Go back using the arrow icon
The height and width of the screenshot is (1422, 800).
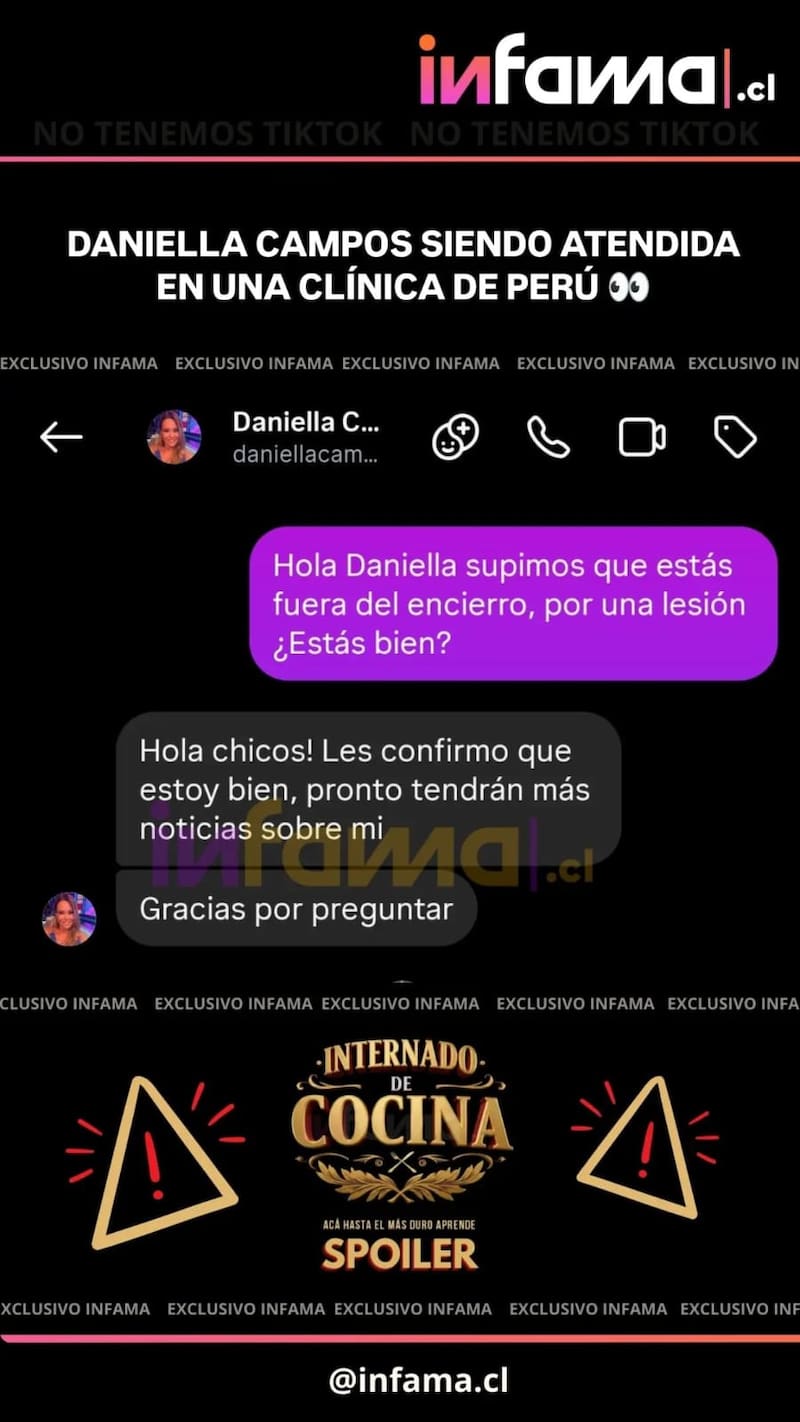[62, 436]
